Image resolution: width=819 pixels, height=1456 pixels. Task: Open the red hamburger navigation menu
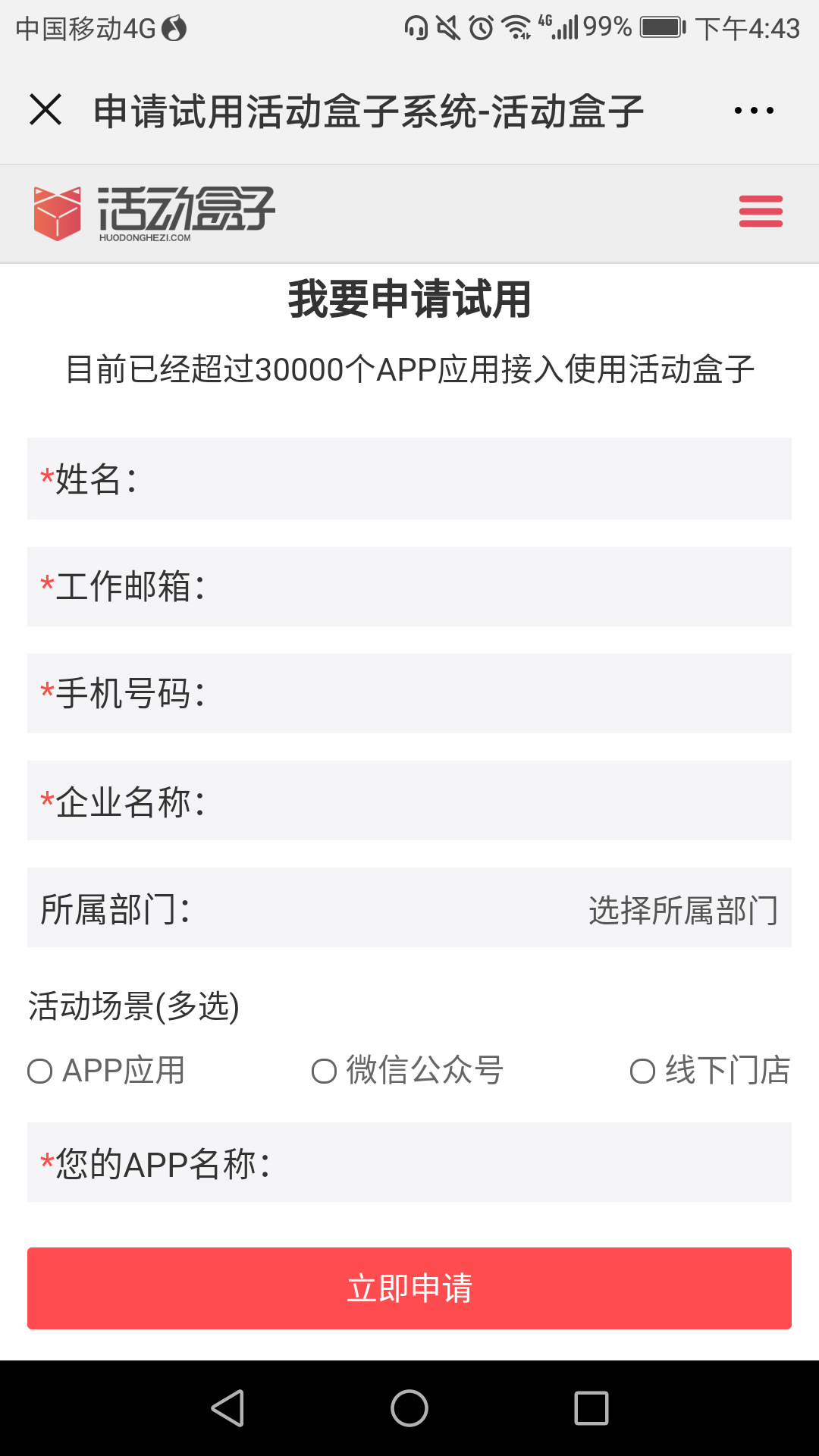pyautogui.click(x=761, y=211)
